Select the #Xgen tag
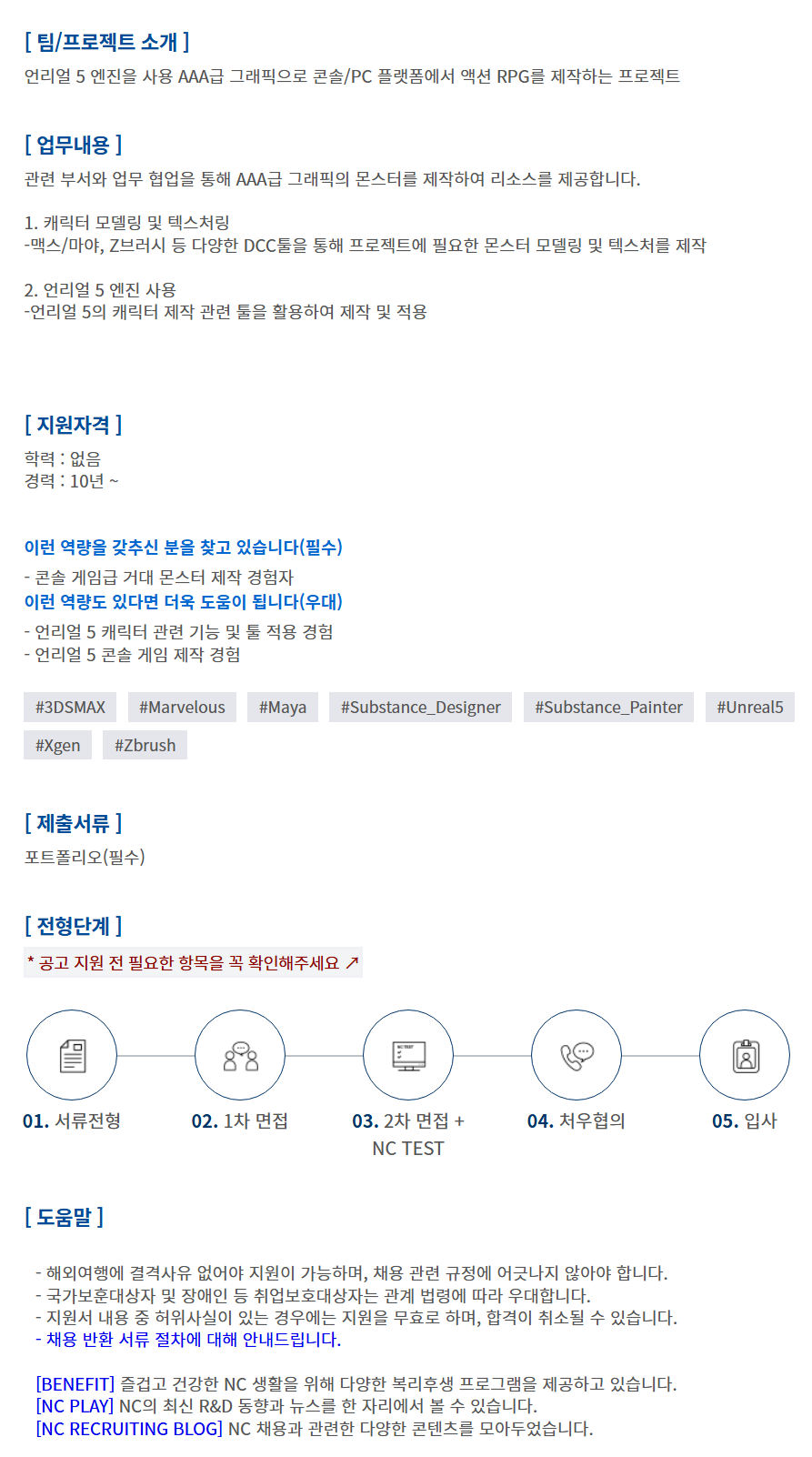The width and height of the screenshot is (812, 1457). point(57,745)
